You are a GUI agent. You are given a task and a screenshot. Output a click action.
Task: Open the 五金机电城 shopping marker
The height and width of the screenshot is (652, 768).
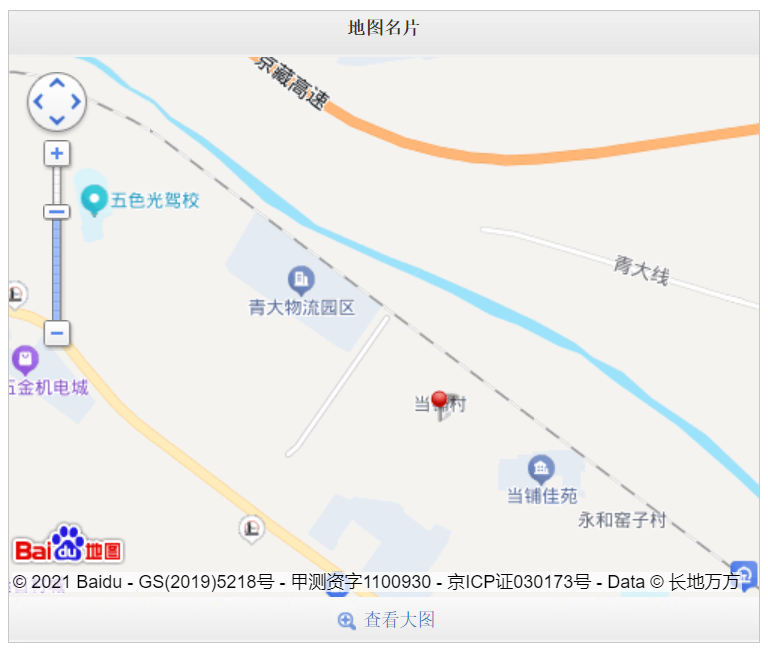coord(24,359)
